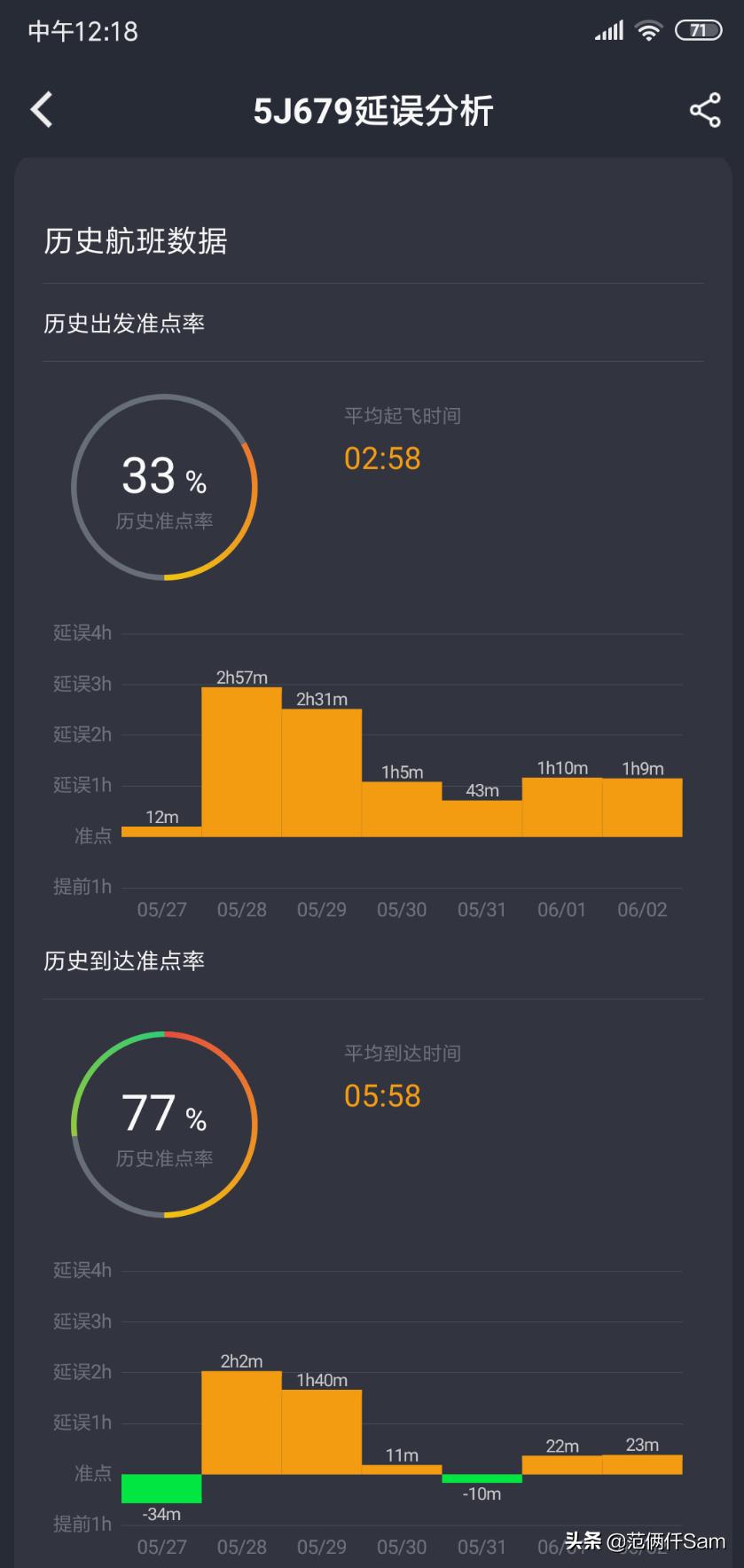The width and height of the screenshot is (744, 1568).
Task: Click the average departure time 02:58
Action: 382,458
